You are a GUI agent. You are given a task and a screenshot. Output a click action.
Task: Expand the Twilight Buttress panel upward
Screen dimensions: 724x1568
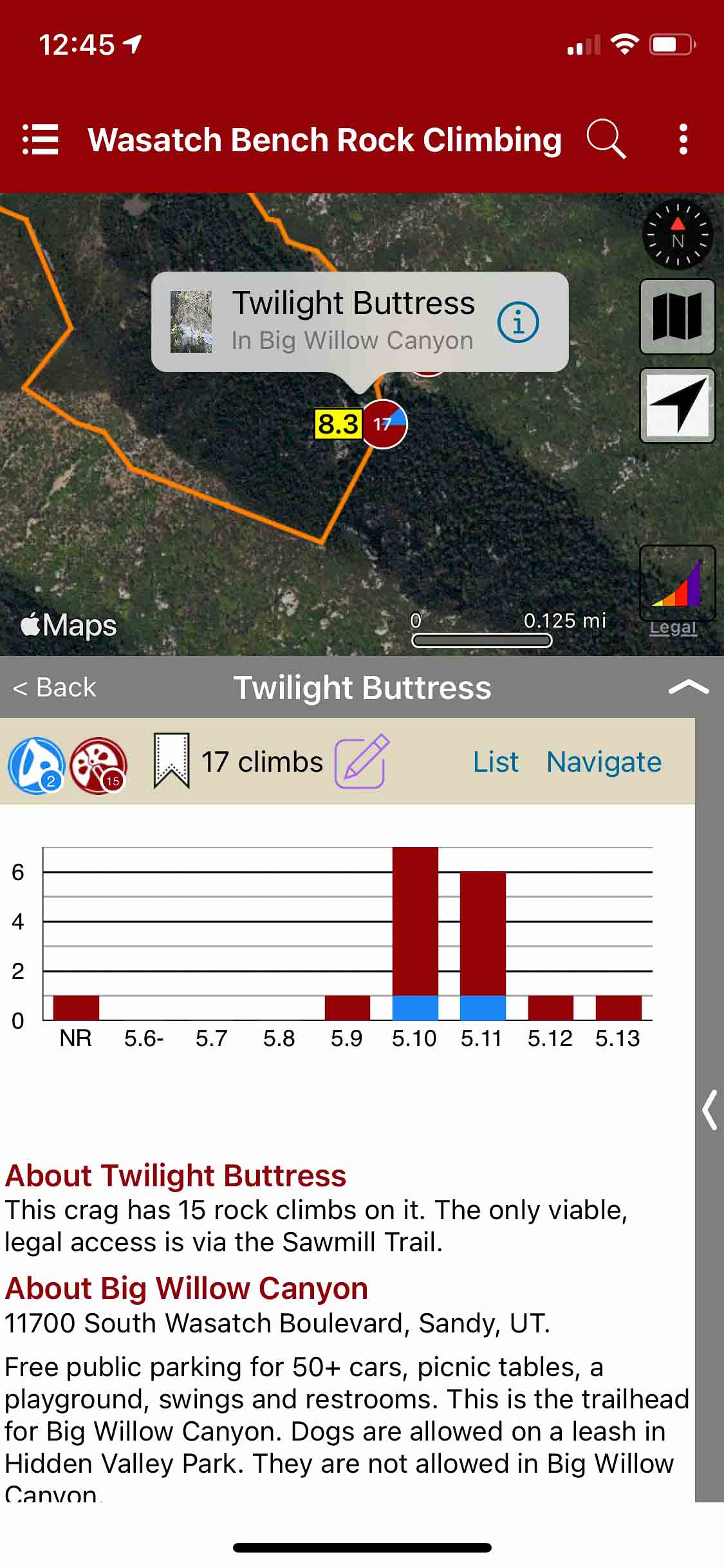(x=688, y=687)
